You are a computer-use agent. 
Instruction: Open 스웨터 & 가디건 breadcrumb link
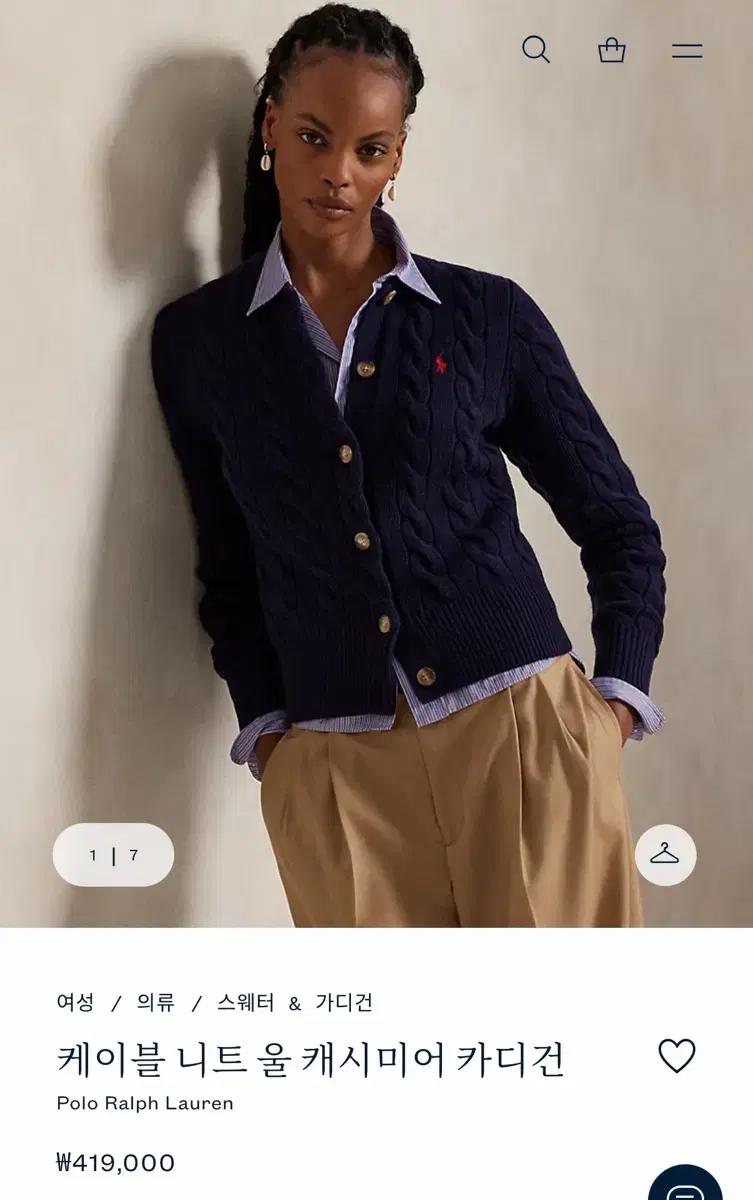tap(295, 1002)
